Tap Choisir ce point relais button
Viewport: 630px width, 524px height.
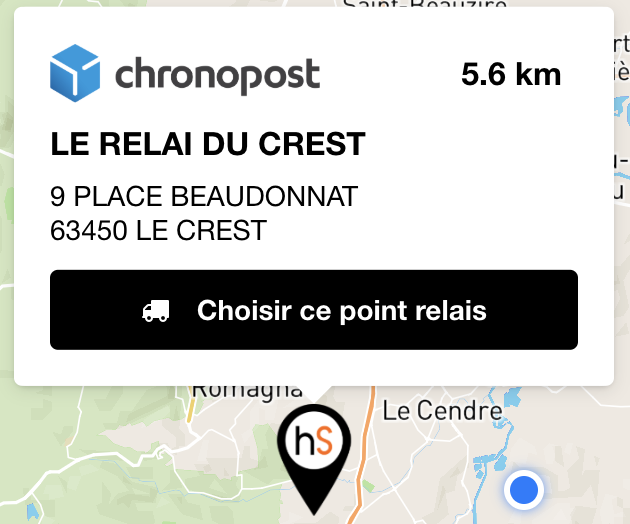(x=314, y=310)
